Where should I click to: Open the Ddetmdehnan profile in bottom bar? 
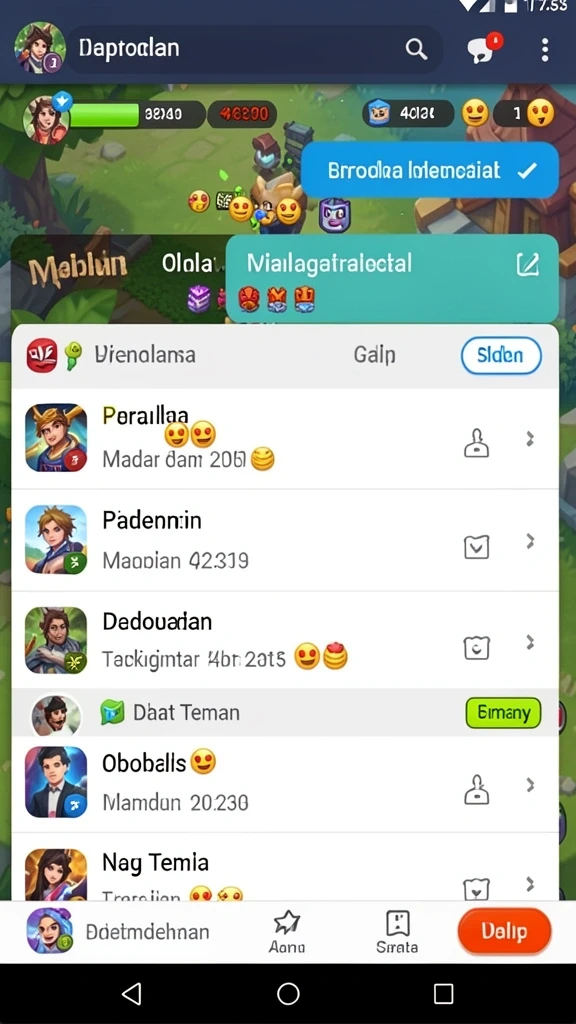[119, 931]
